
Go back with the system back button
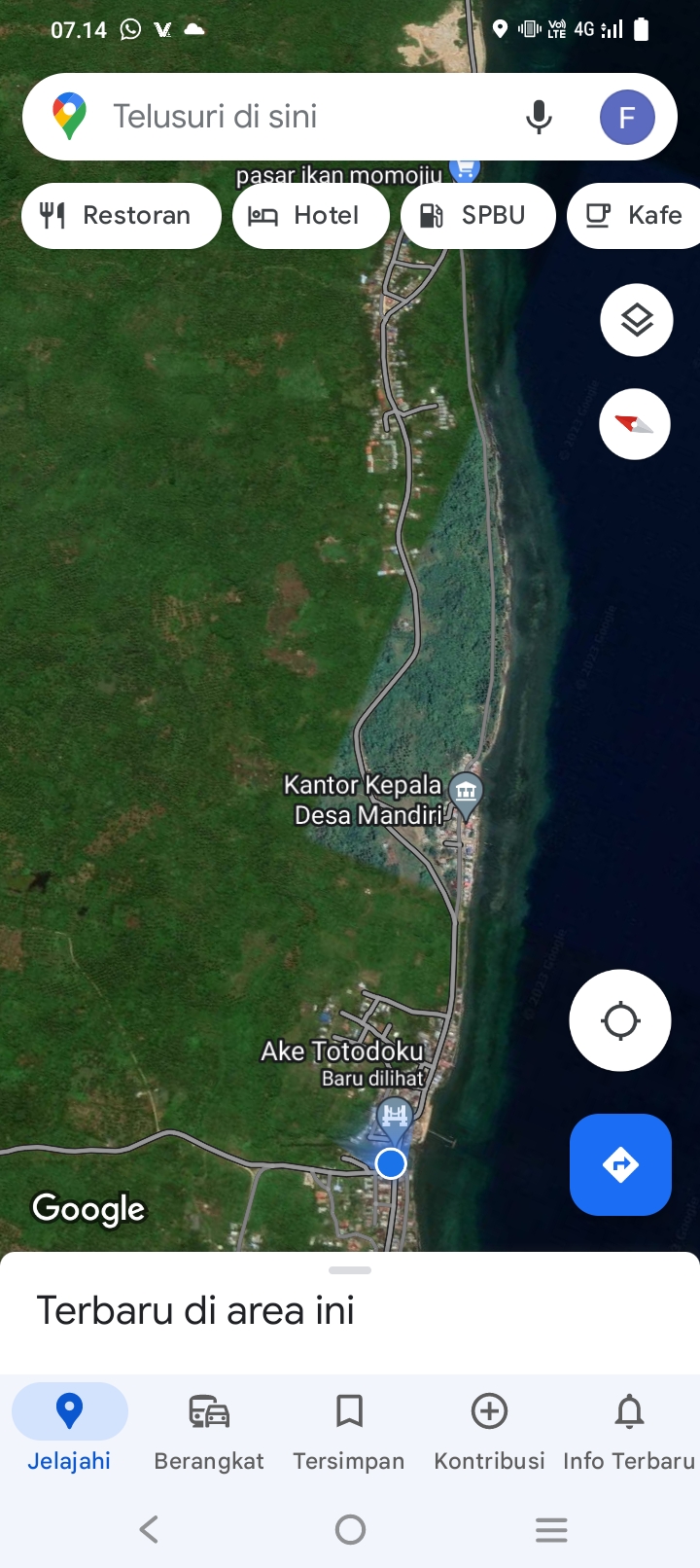[x=149, y=1530]
